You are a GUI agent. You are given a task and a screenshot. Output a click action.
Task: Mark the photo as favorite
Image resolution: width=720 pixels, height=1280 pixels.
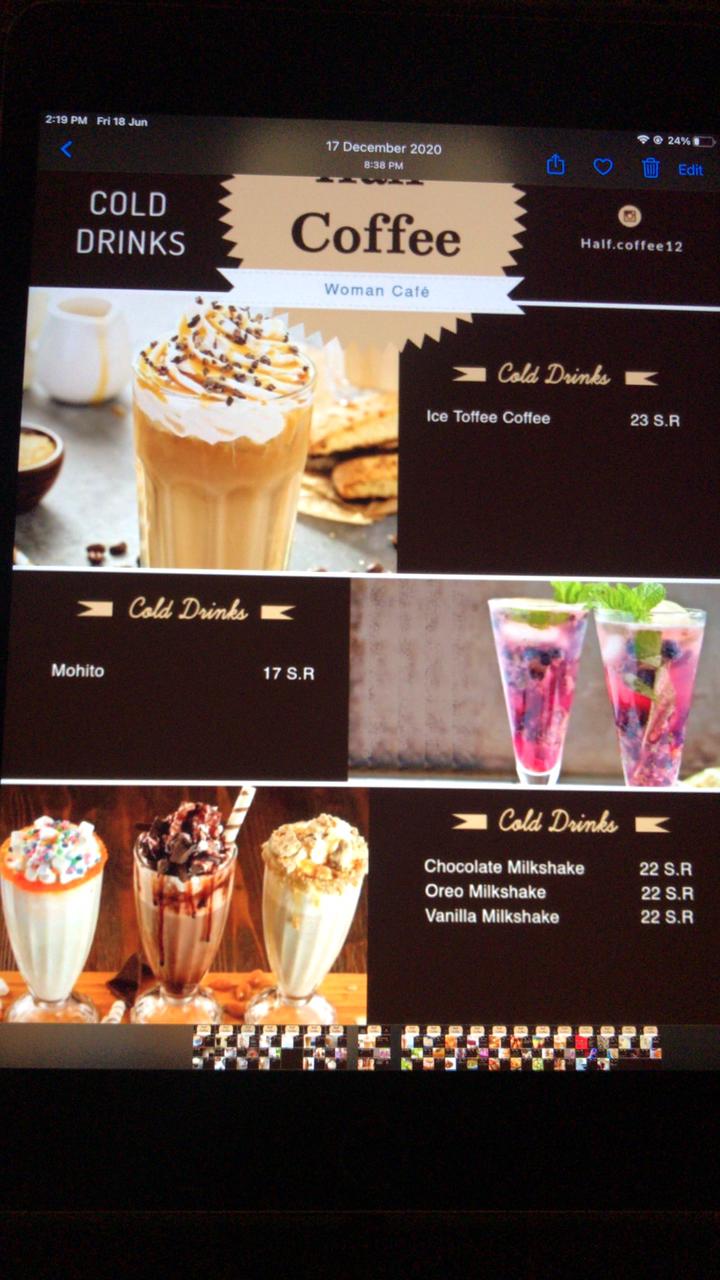click(603, 167)
